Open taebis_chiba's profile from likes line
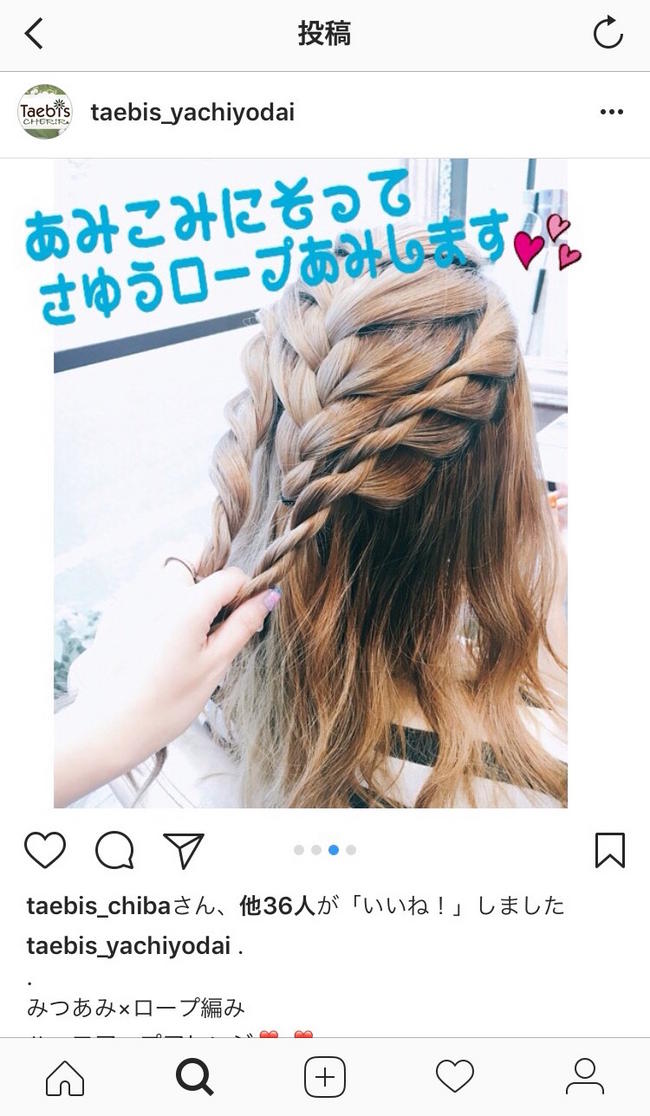The width and height of the screenshot is (650, 1116). click(x=98, y=906)
